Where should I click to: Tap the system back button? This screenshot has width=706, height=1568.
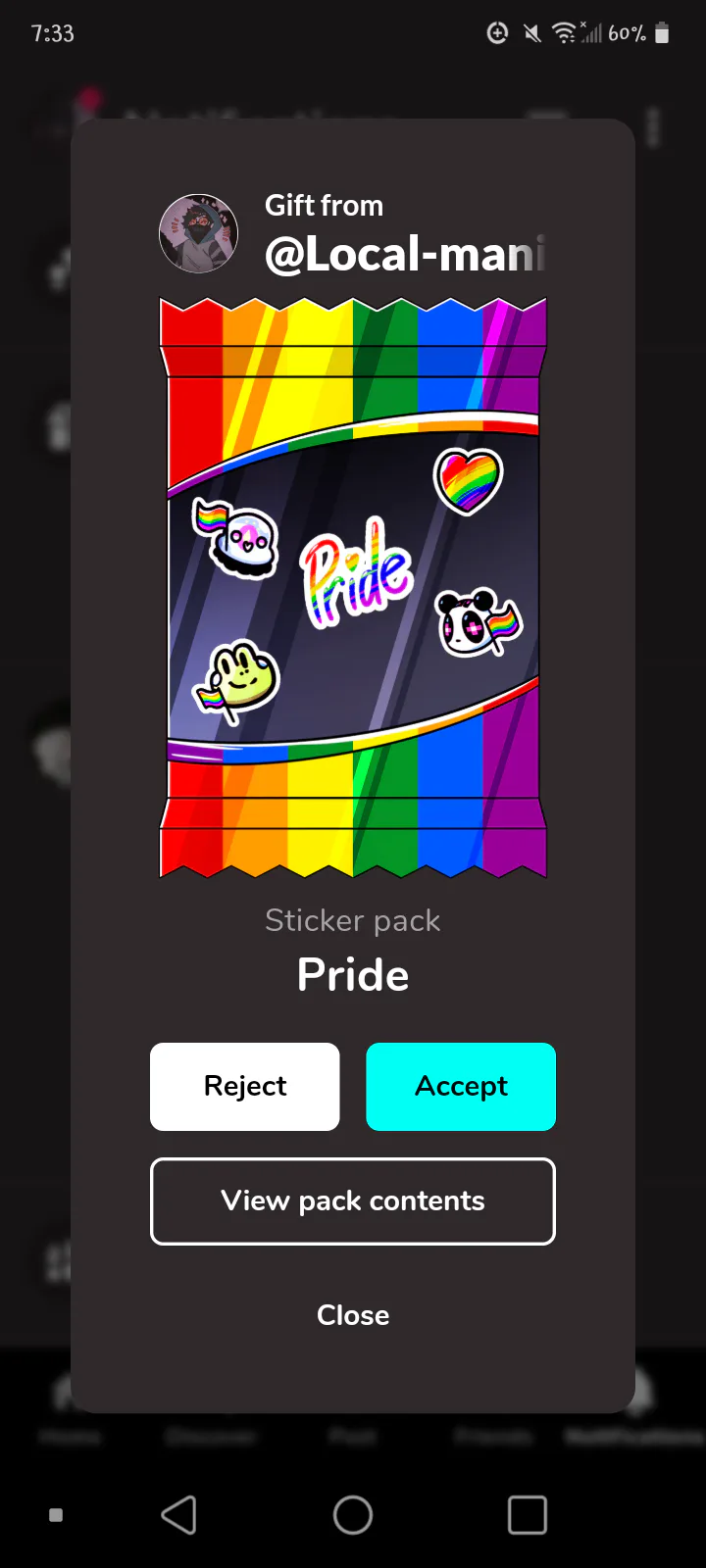tap(178, 1514)
